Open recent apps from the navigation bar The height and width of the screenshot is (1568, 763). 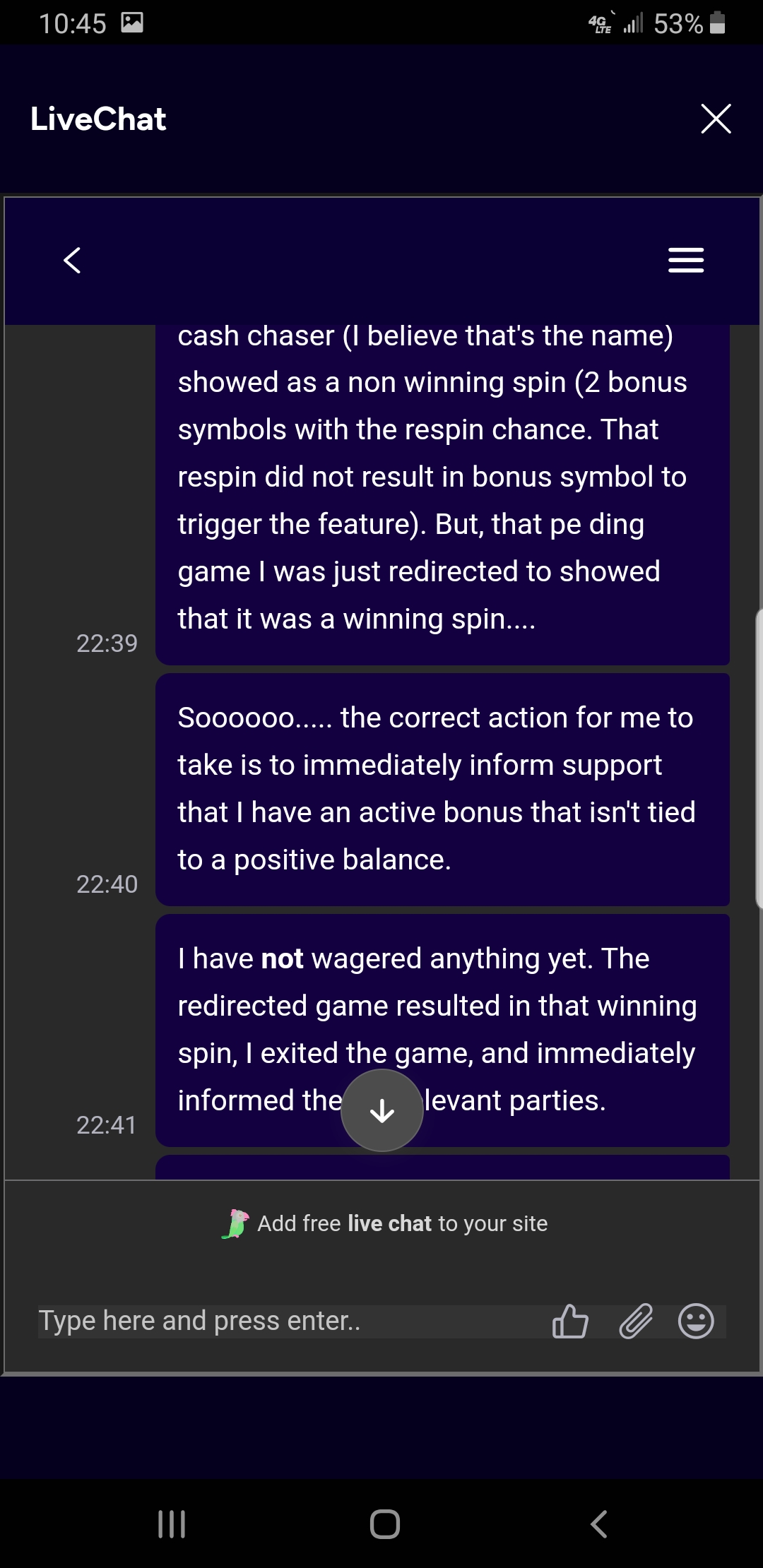172,1524
